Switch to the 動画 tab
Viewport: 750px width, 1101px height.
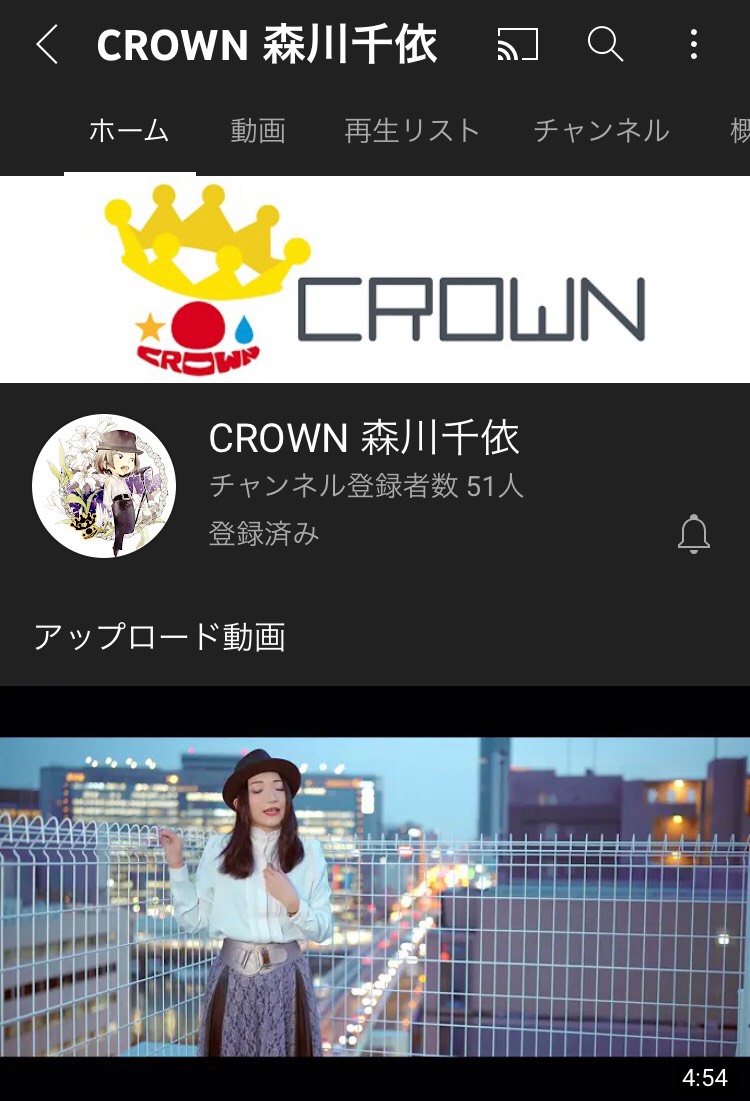coord(258,131)
